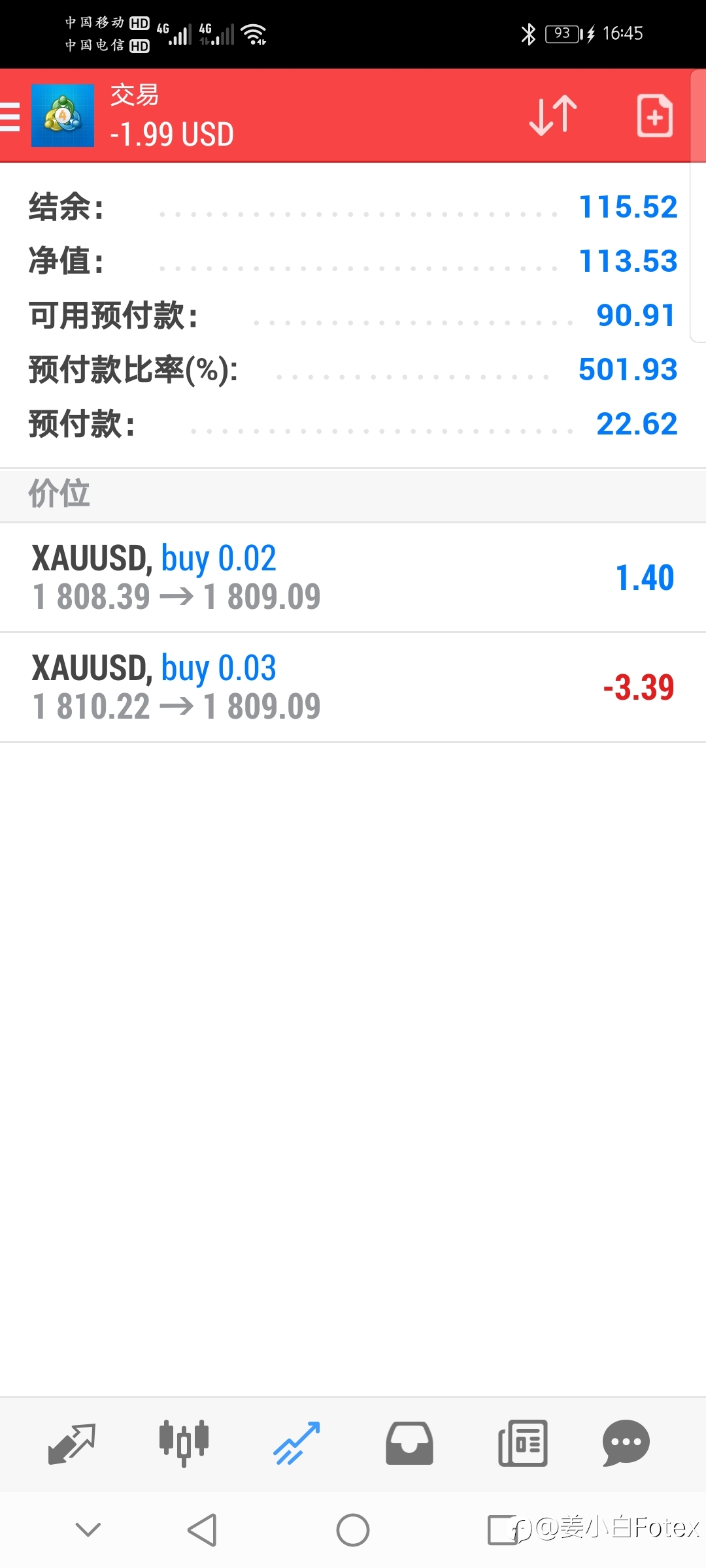Open the XAUUSD buy 0.03 position
The height and width of the screenshot is (1568, 706).
(353, 687)
